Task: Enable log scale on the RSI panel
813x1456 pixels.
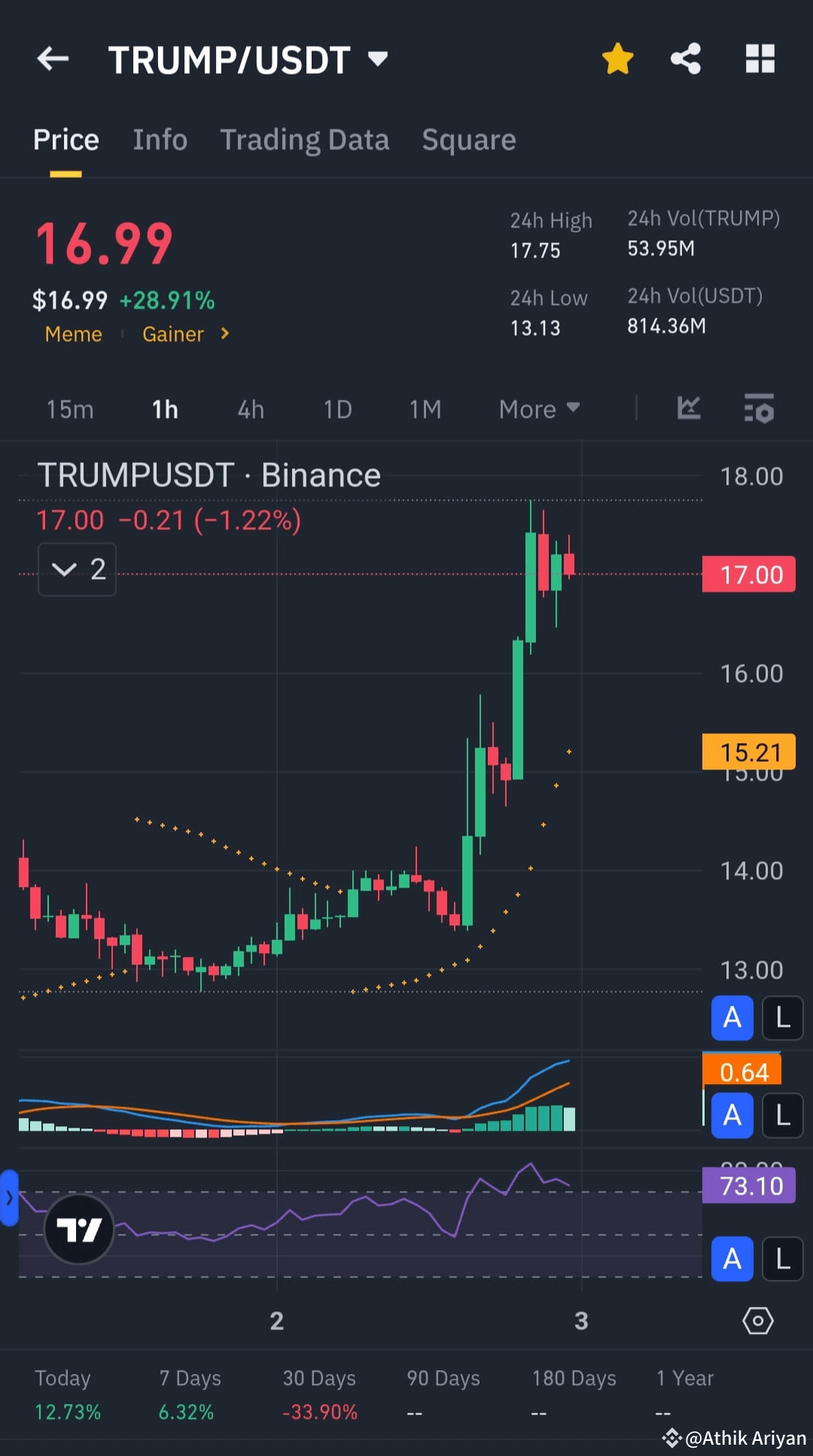Action: 782,1259
